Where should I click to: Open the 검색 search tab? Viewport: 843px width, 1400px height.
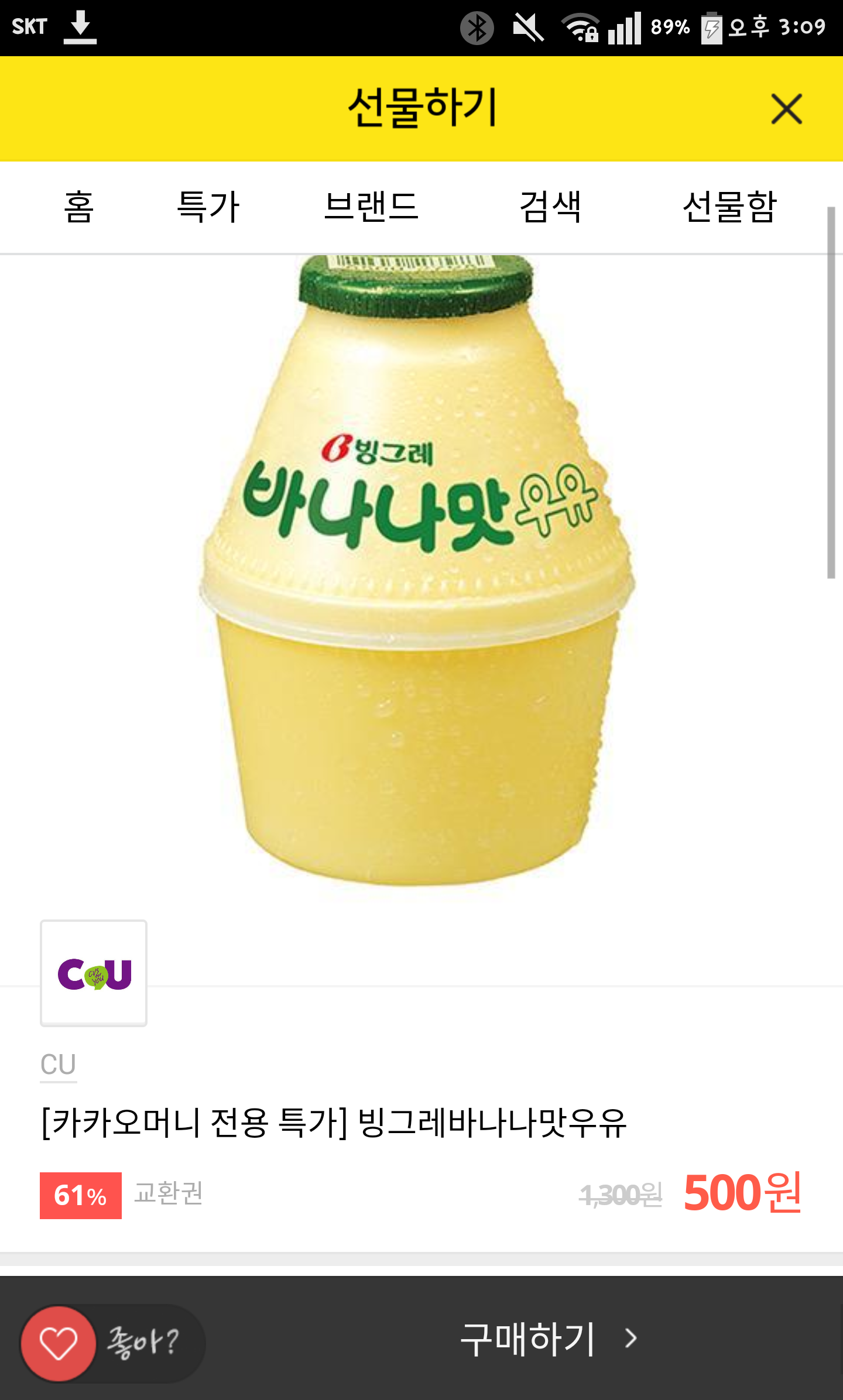coord(550,207)
